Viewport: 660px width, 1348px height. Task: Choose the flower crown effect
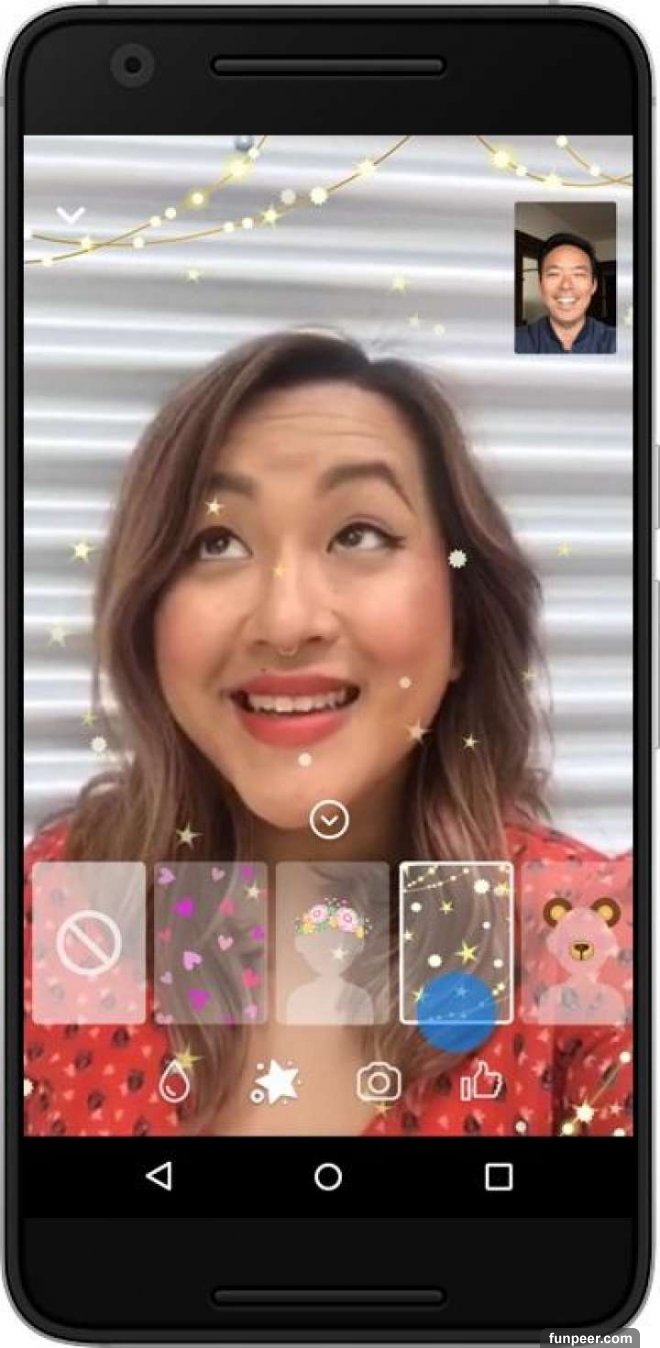[333, 941]
